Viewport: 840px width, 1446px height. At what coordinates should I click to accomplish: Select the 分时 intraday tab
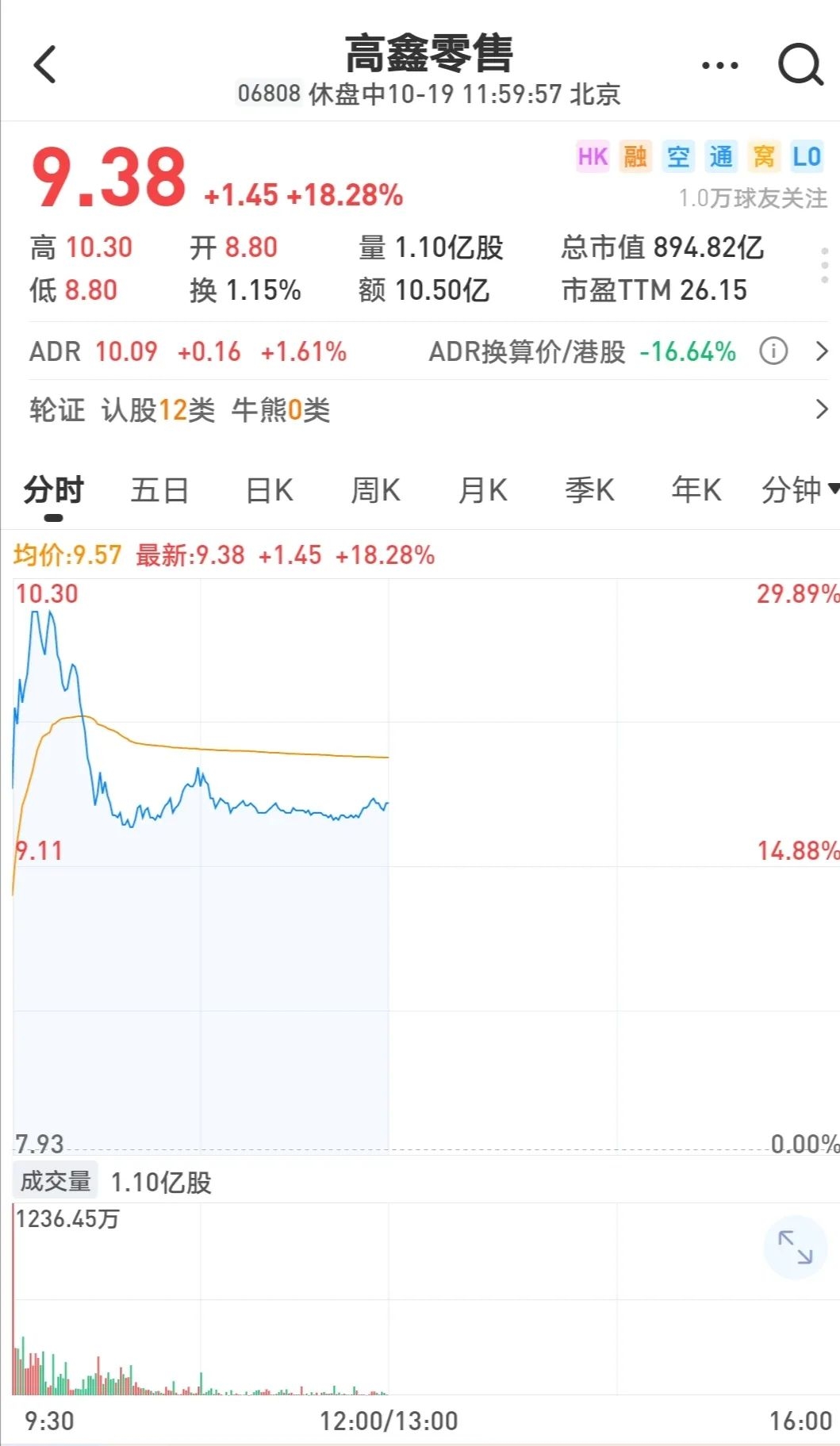[53, 490]
